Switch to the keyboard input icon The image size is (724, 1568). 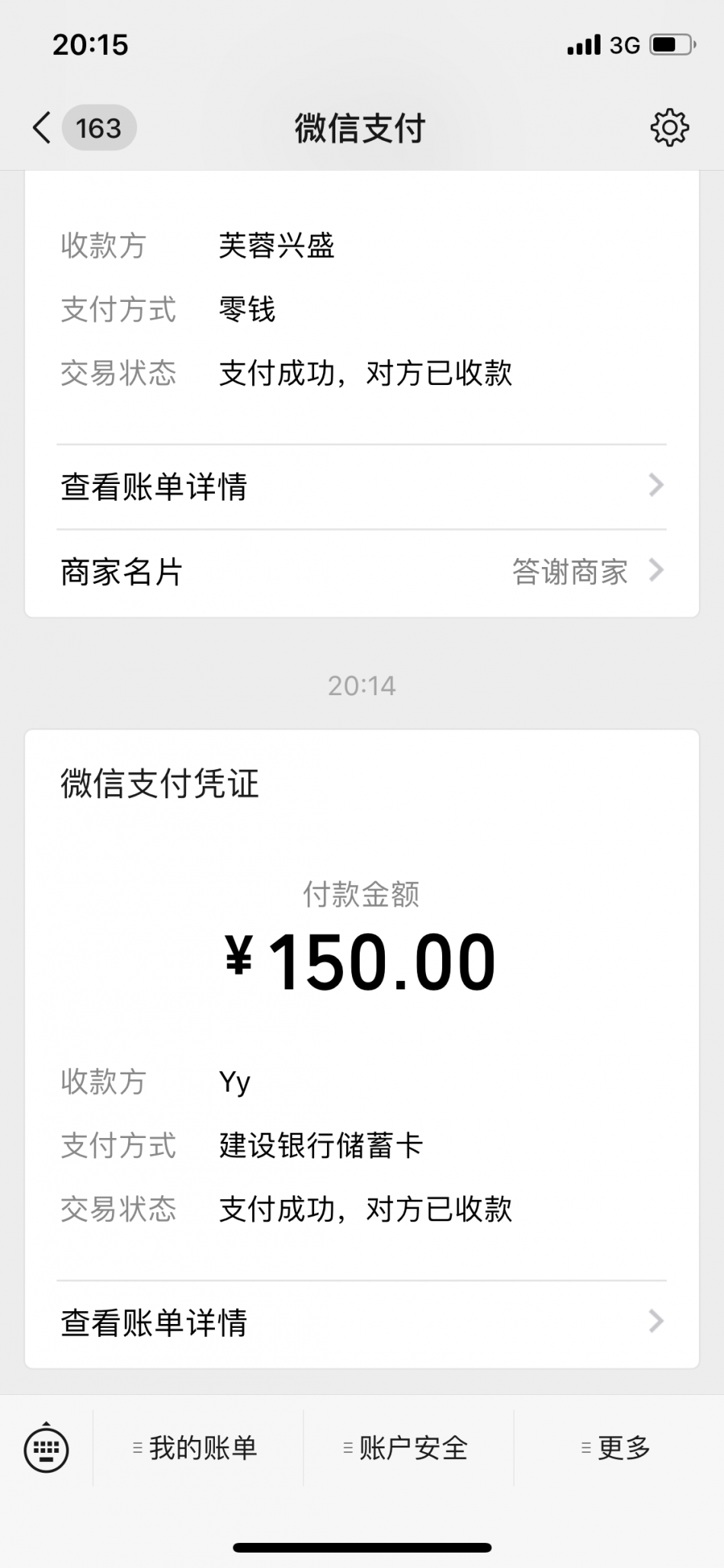coord(46,1448)
